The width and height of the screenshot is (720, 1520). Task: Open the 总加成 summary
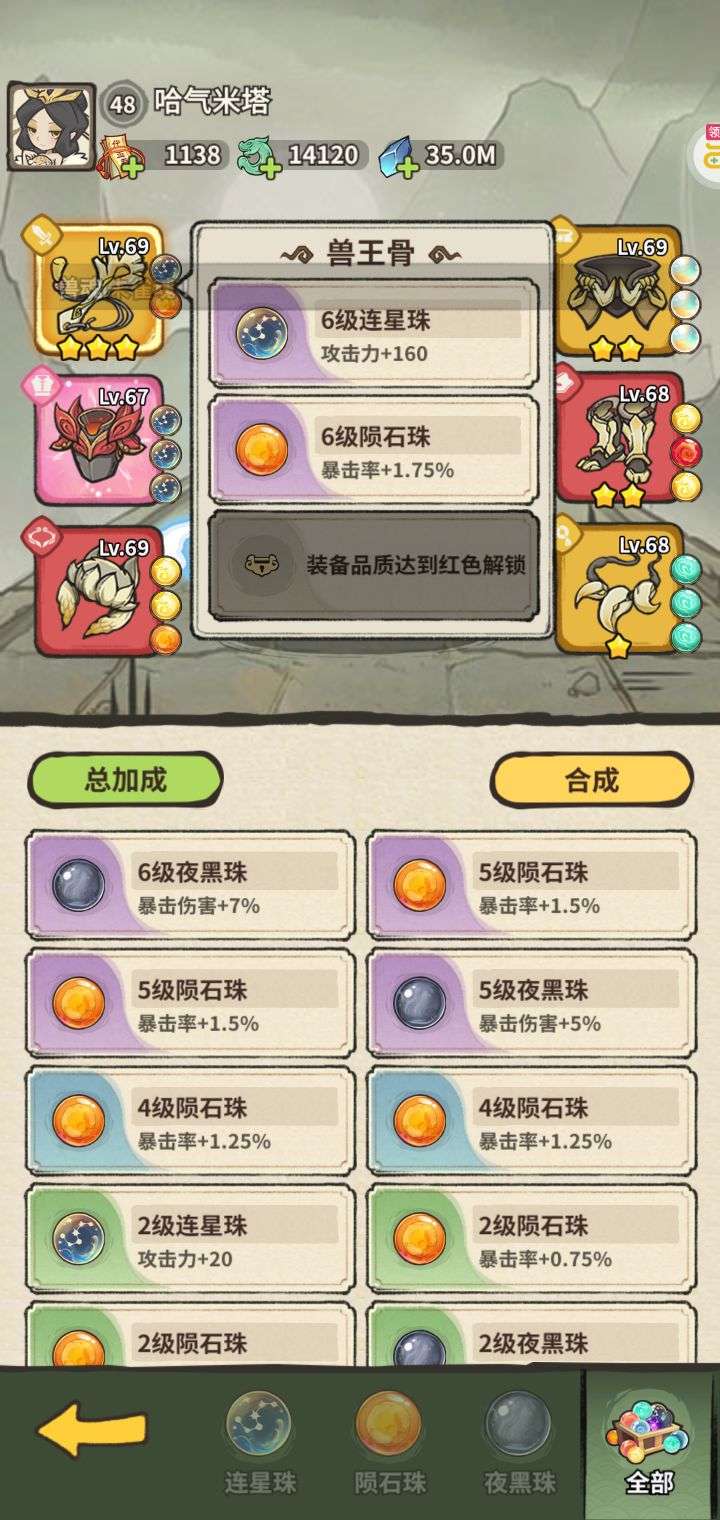125,780
